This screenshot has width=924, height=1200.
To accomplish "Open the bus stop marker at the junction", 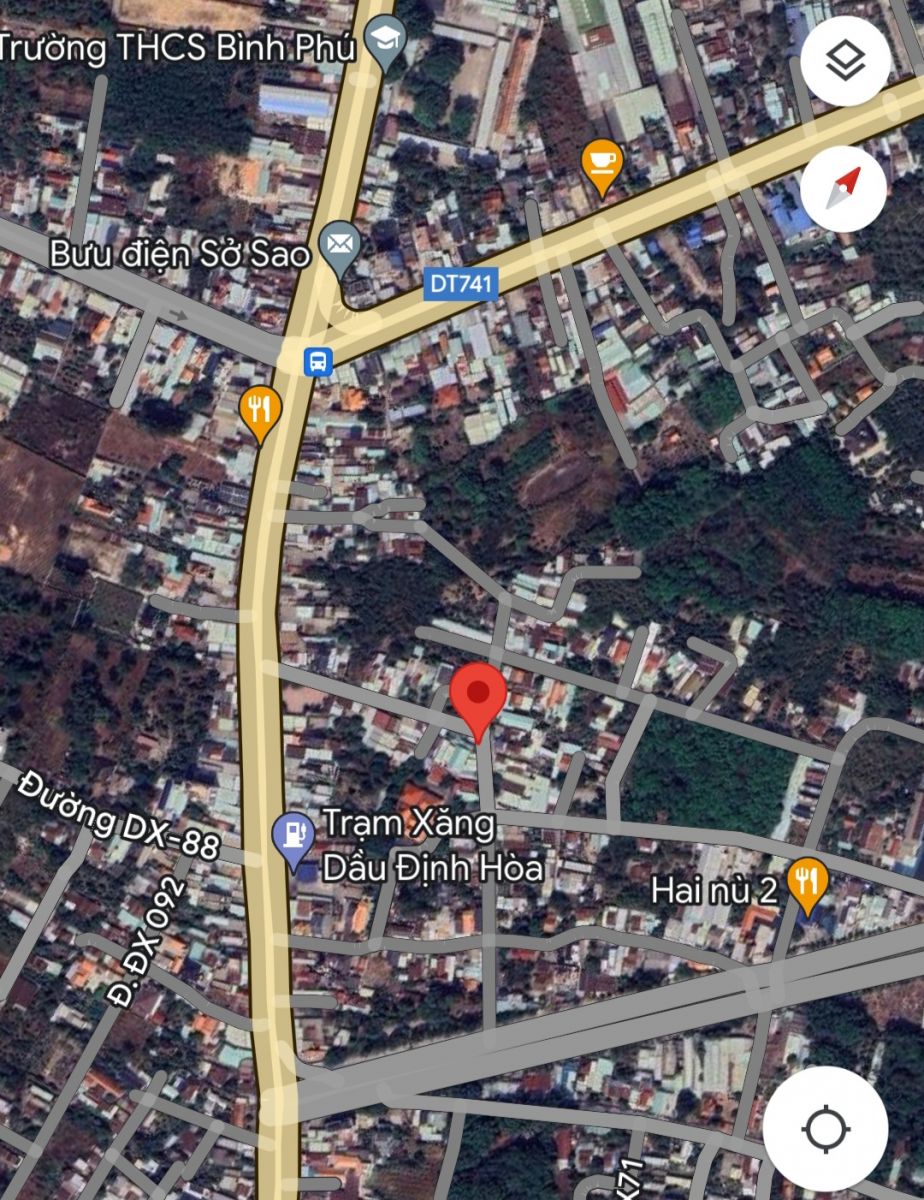I will coord(319,361).
